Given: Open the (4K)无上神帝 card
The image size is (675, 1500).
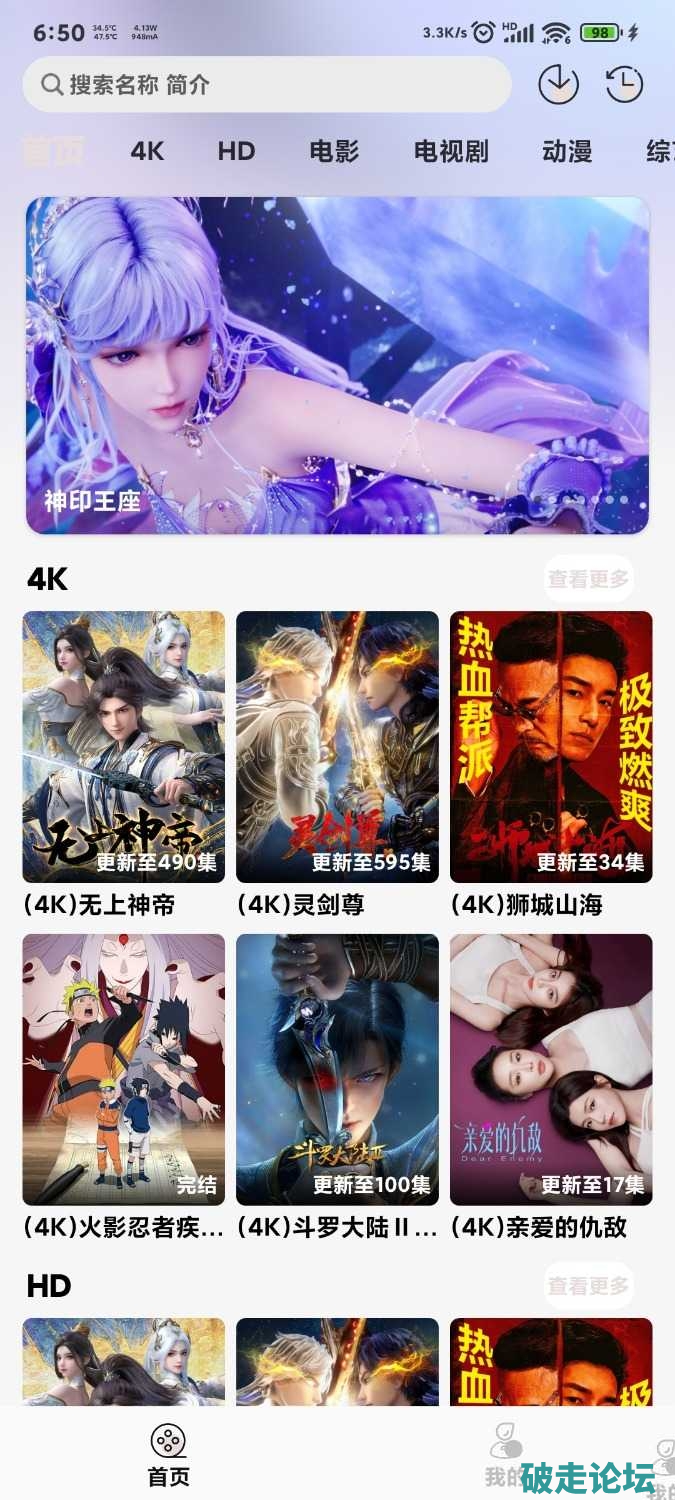Looking at the screenshot, I should pyautogui.click(x=124, y=747).
